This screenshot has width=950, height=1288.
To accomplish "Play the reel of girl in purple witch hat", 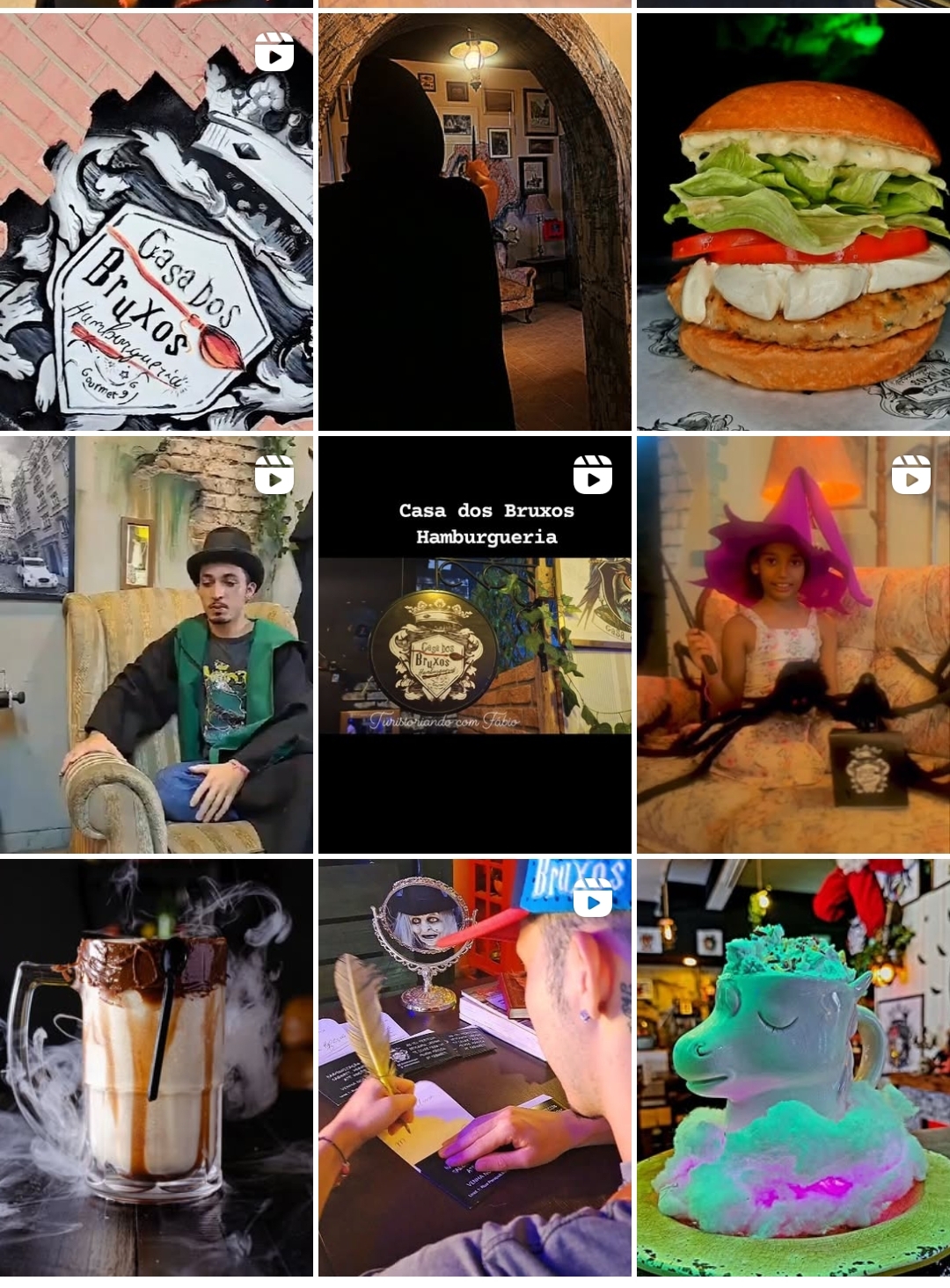I will 793,644.
